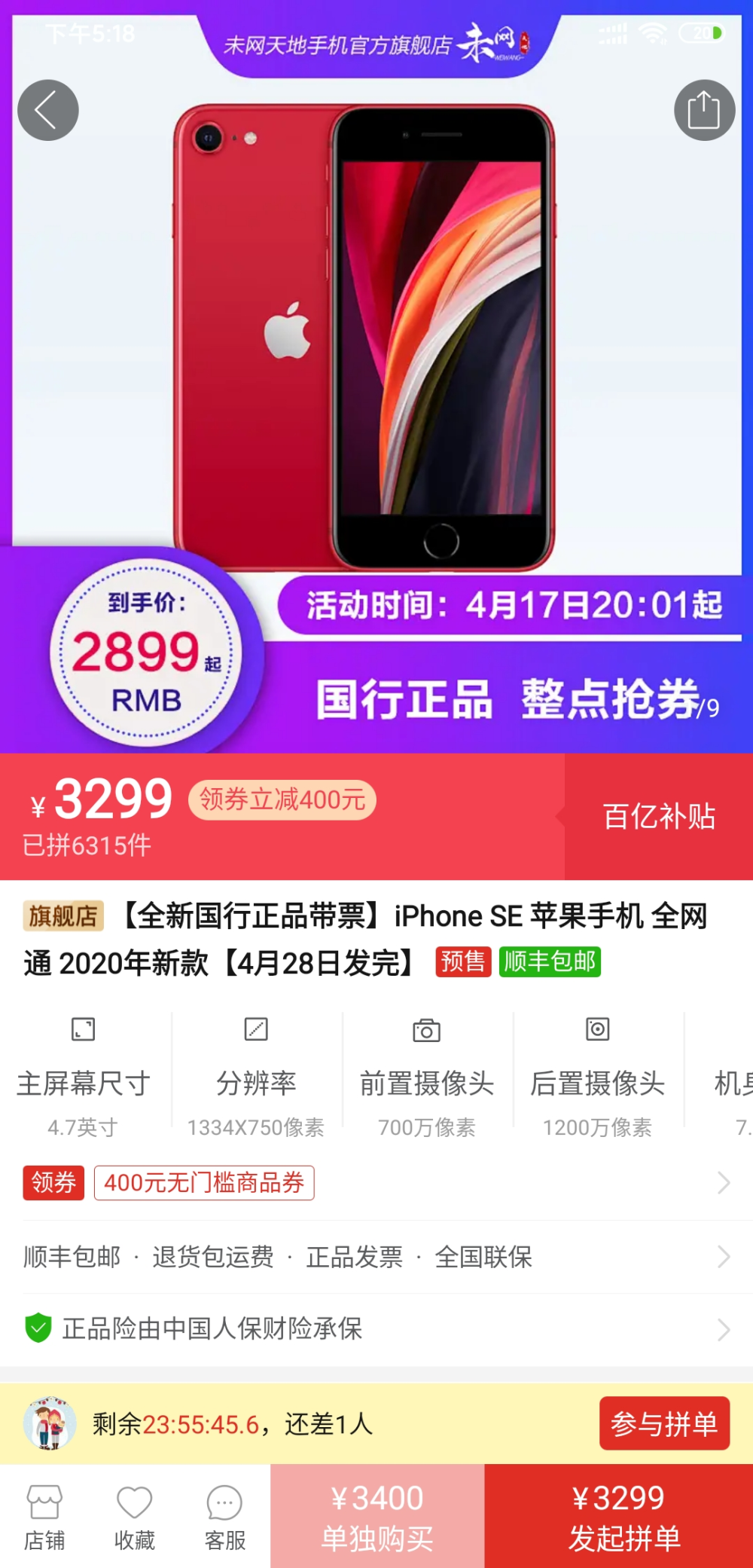
Task: Tap the 领券立减400元 coupon chip
Action: click(x=282, y=799)
